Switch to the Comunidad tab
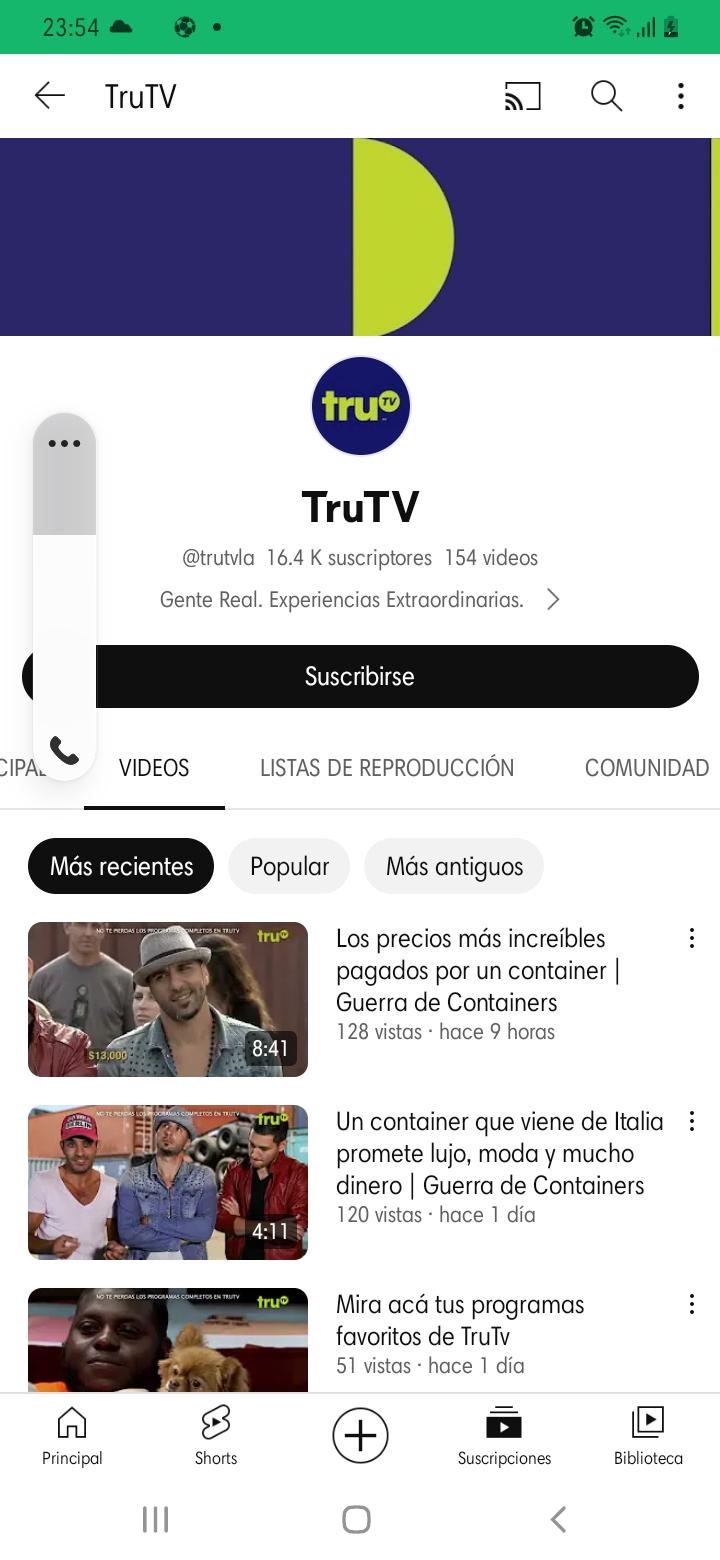 point(646,768)
